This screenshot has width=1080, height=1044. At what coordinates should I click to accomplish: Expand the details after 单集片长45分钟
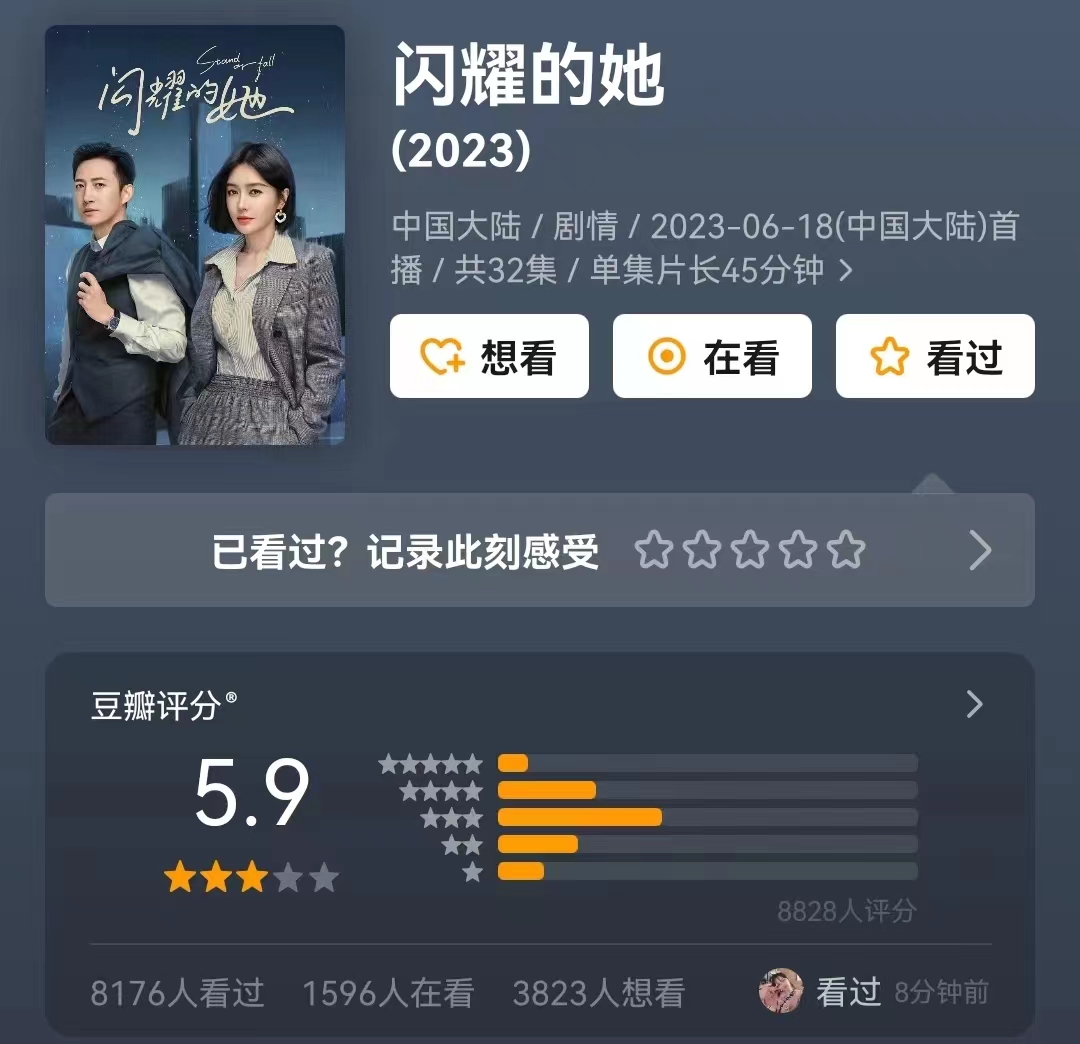[x=846, y=271]
